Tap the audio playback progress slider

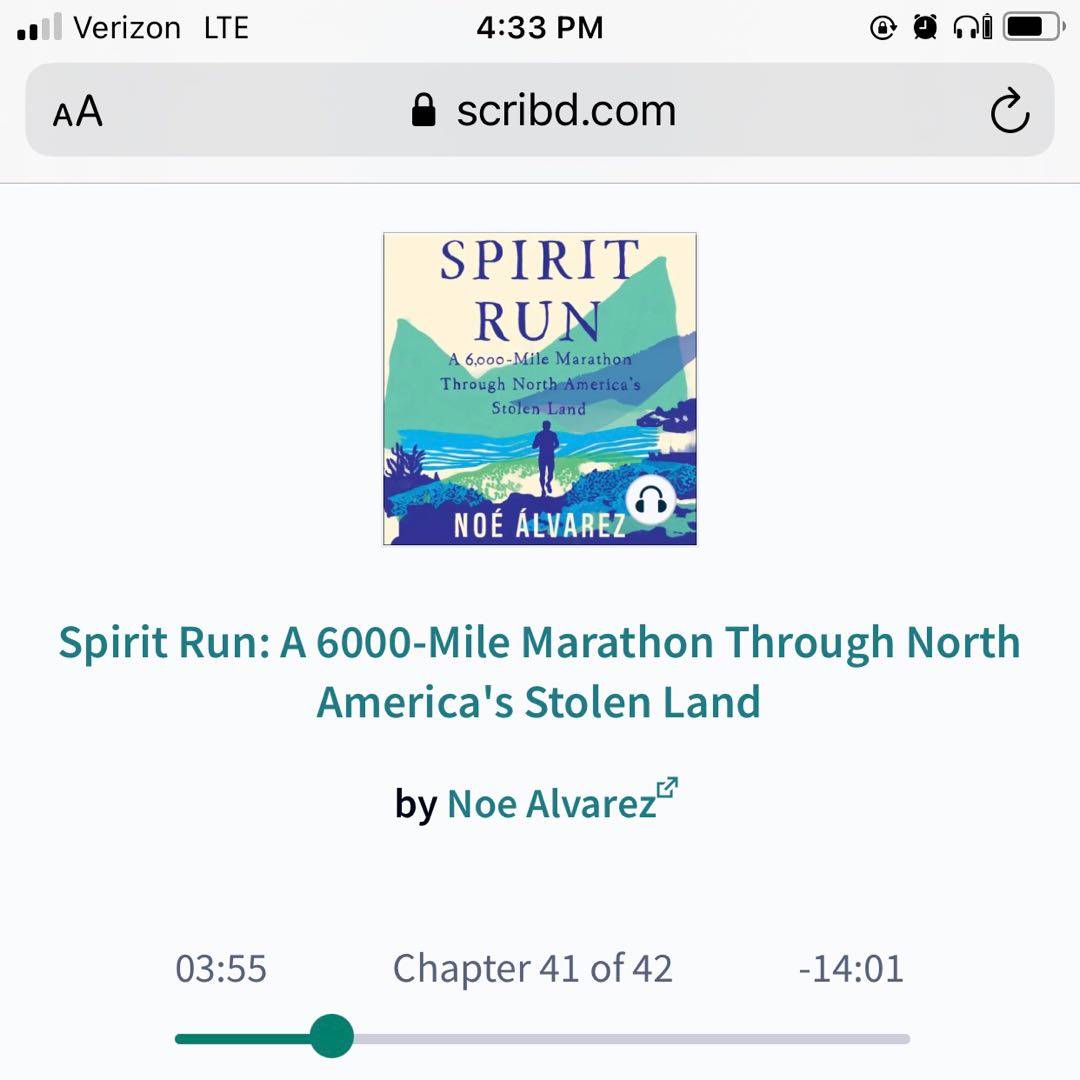tap(541, 1037)
